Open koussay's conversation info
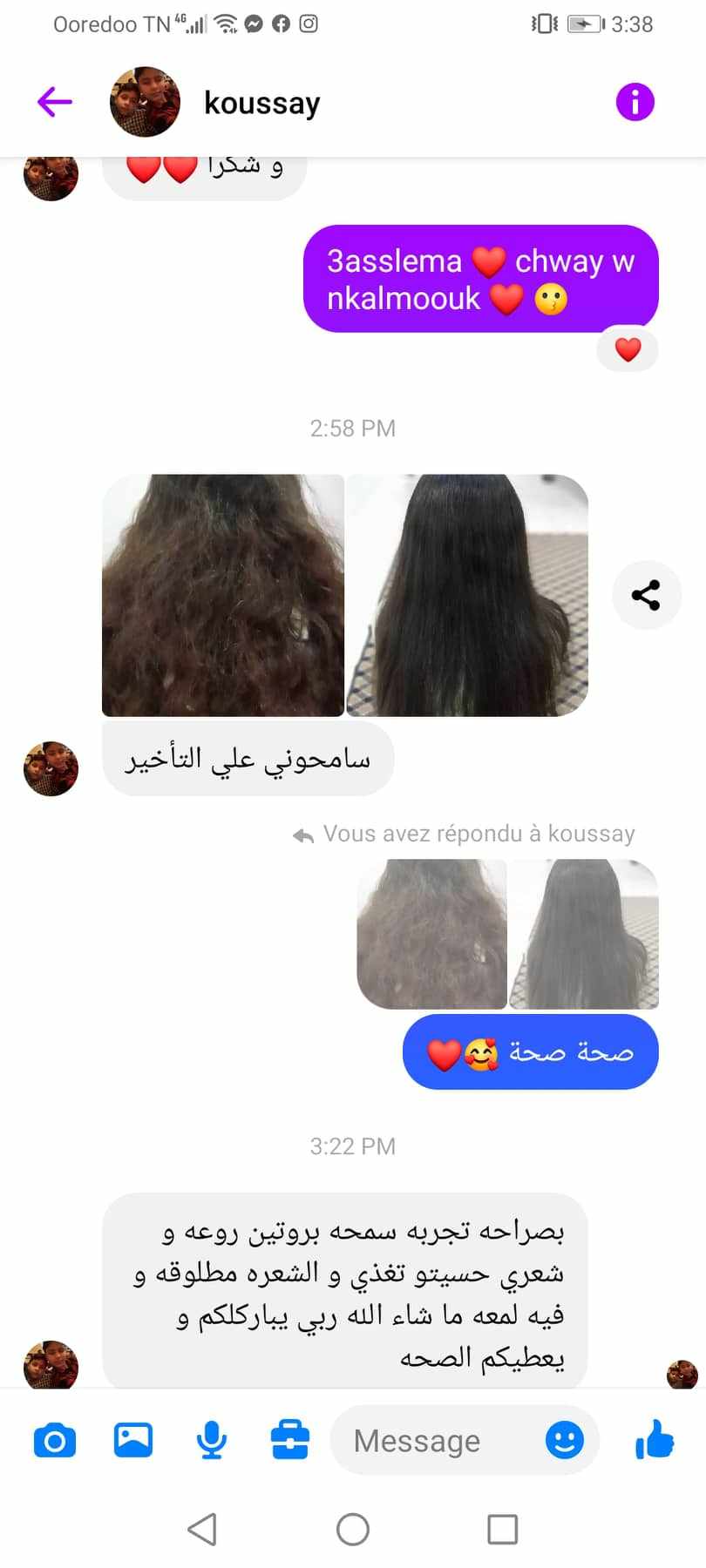 point(635,102)
